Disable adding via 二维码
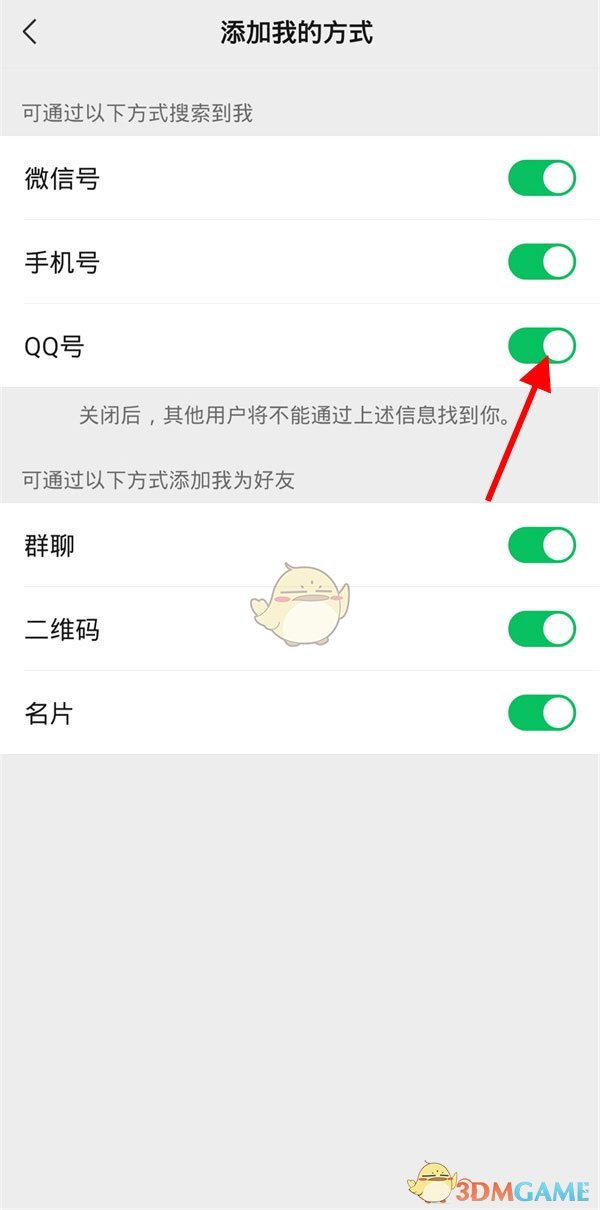600x1210 pixels. [542, 630]
